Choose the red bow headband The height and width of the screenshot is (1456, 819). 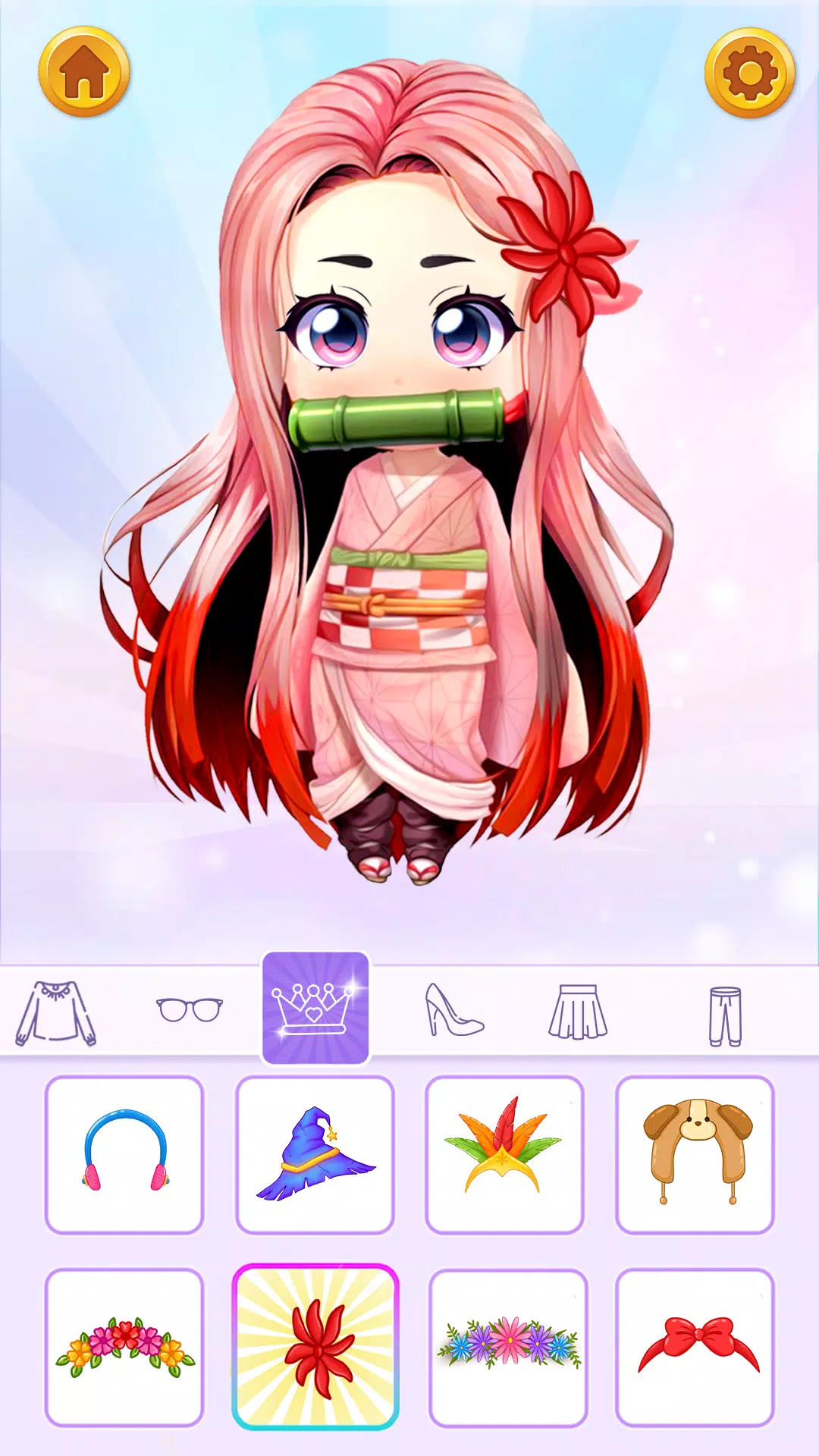pyautogui.click(x=695, y=1347)
